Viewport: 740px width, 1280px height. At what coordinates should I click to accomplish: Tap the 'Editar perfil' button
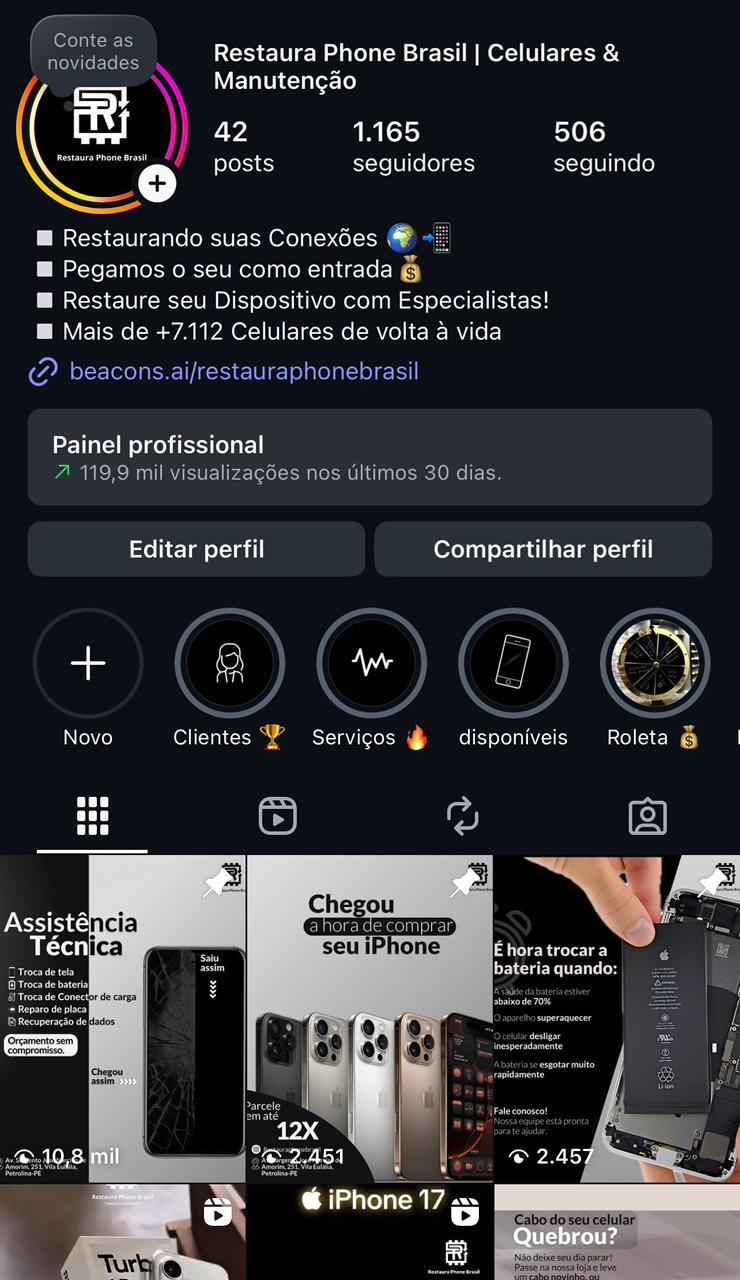(196, 548)
